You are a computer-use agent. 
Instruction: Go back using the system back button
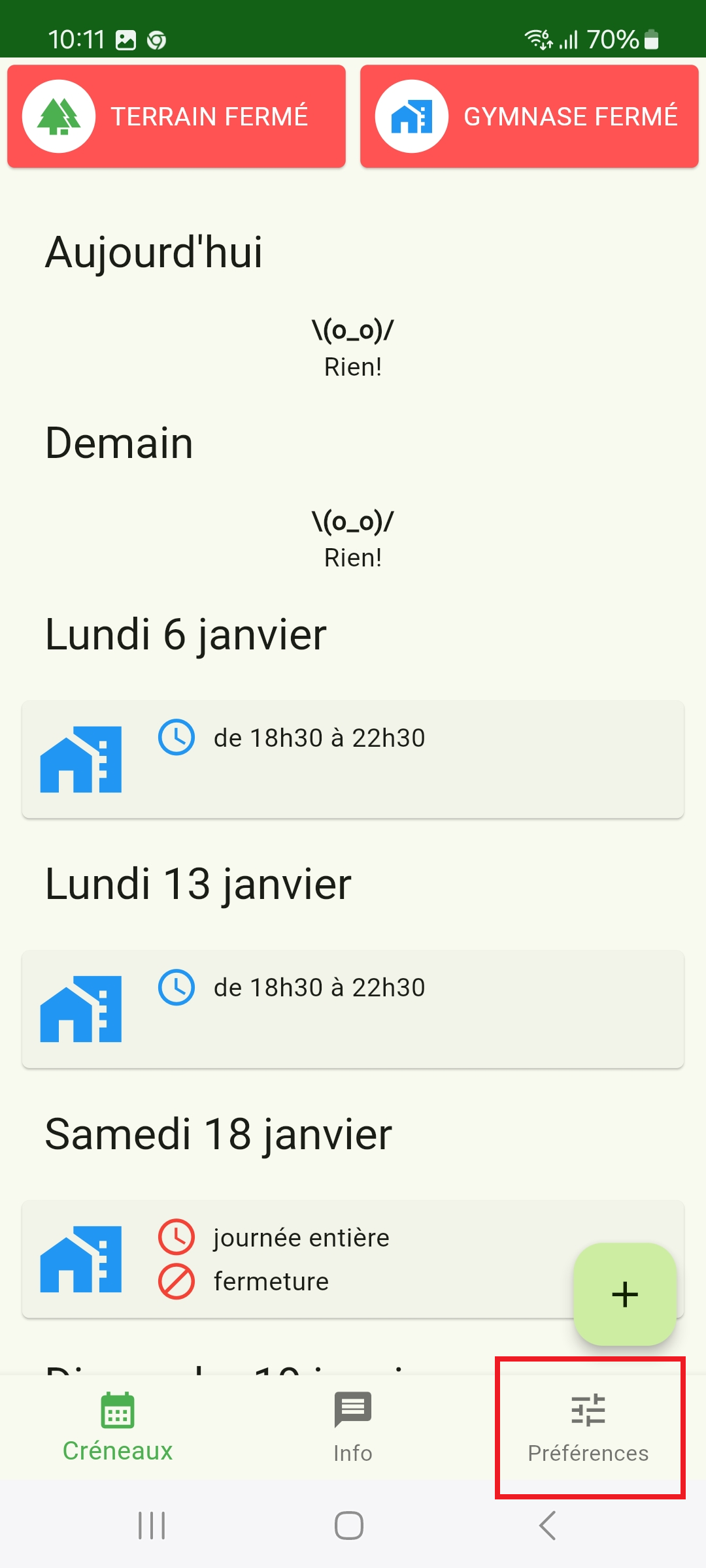[548, 1526]
